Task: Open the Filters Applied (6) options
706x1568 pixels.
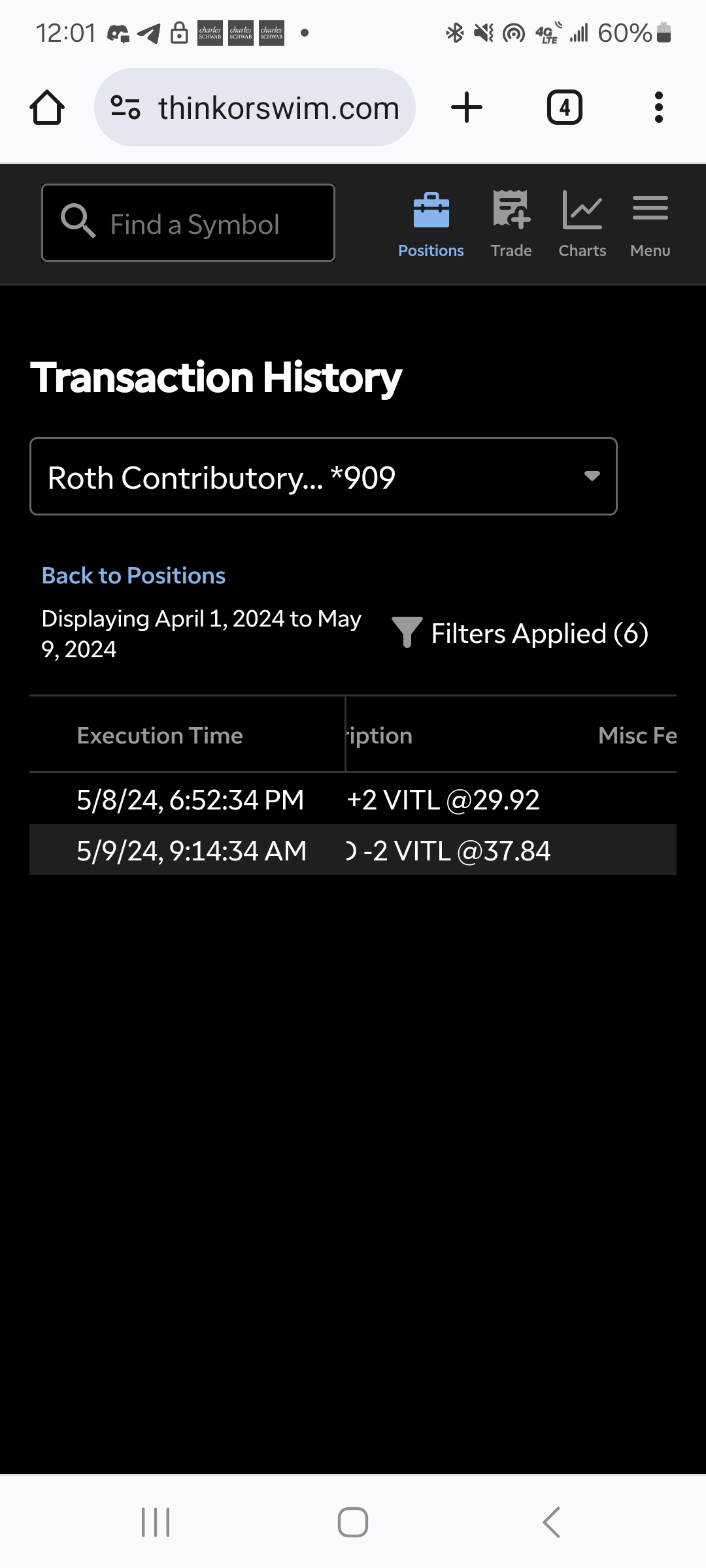Action: pyautogui.click(x=520, y=633)
